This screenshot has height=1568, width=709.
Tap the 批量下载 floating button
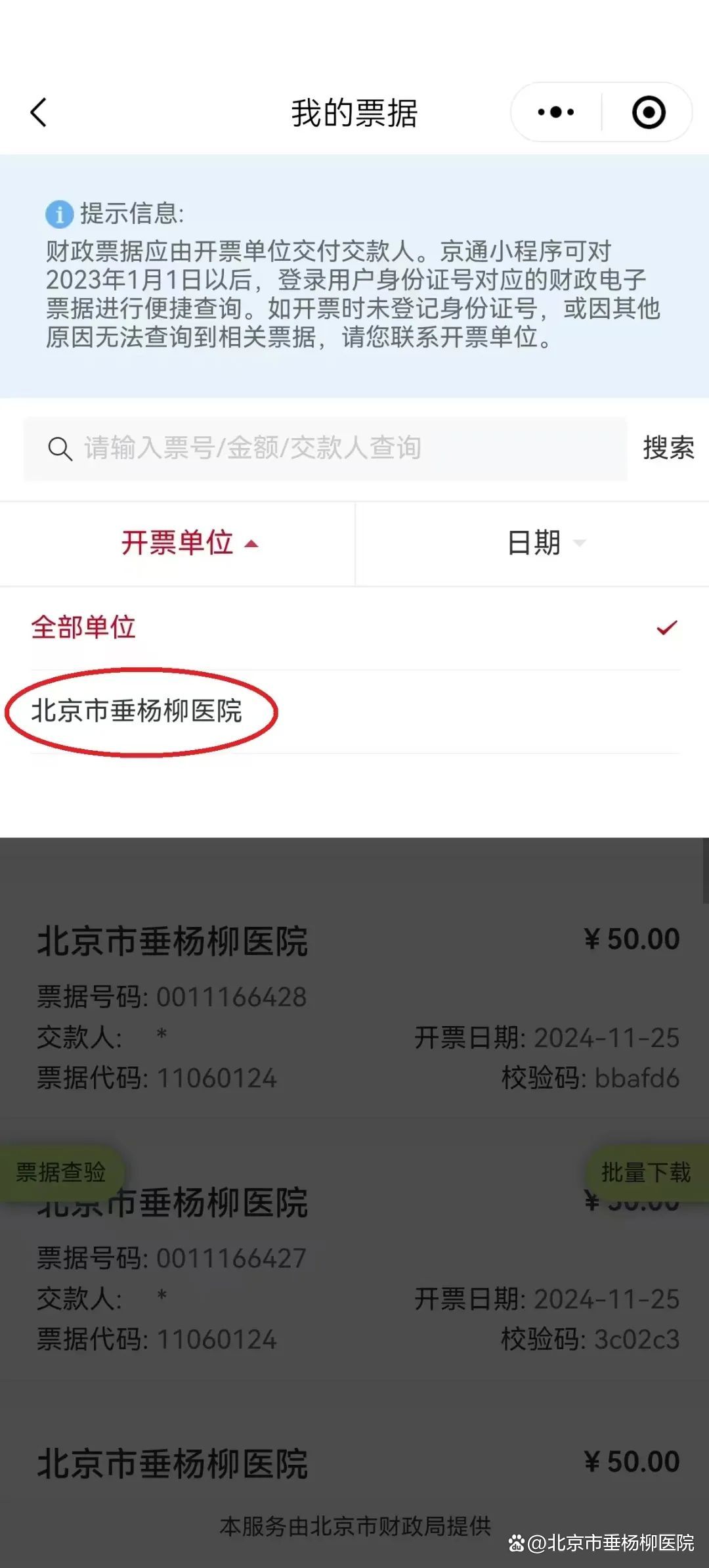coord(646,1173)
